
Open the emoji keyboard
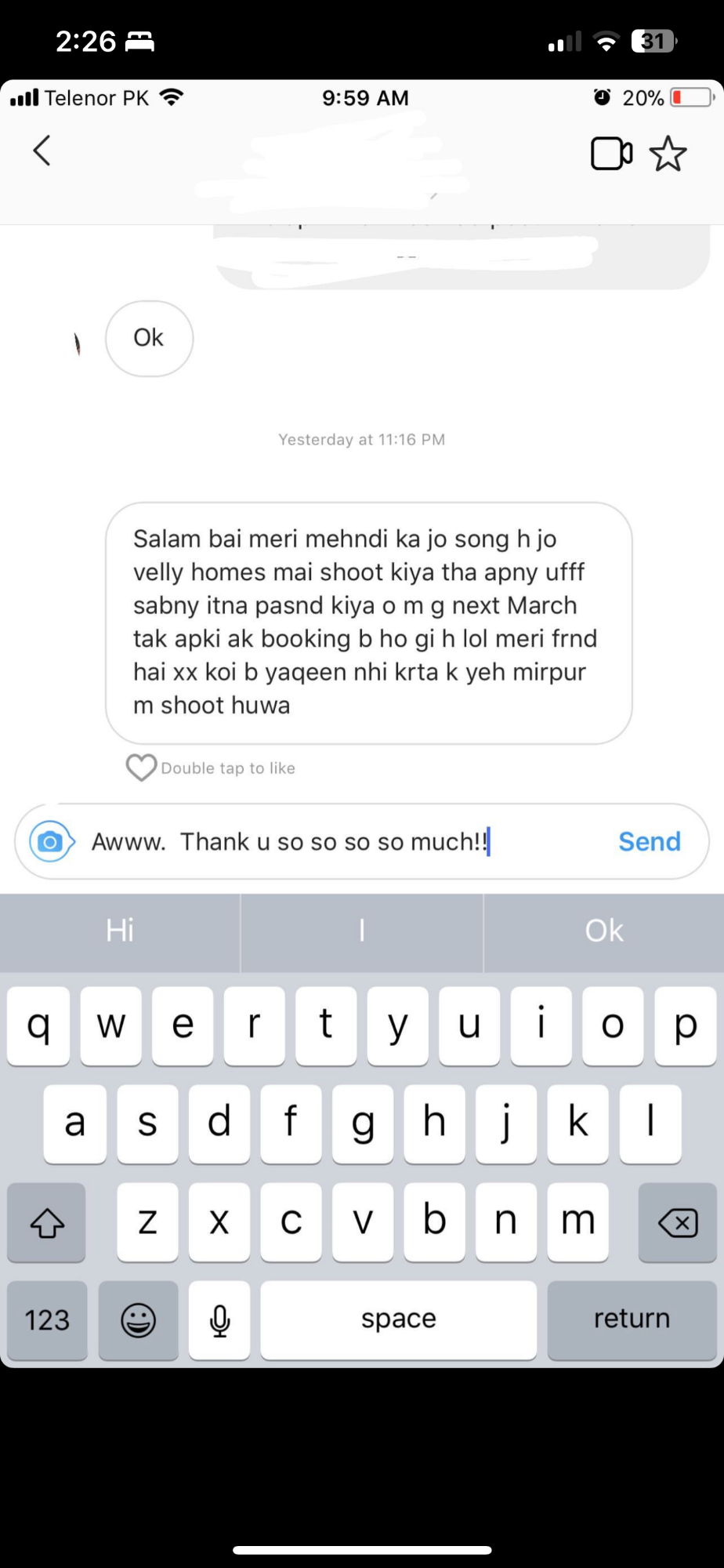tap(138, 1320)
